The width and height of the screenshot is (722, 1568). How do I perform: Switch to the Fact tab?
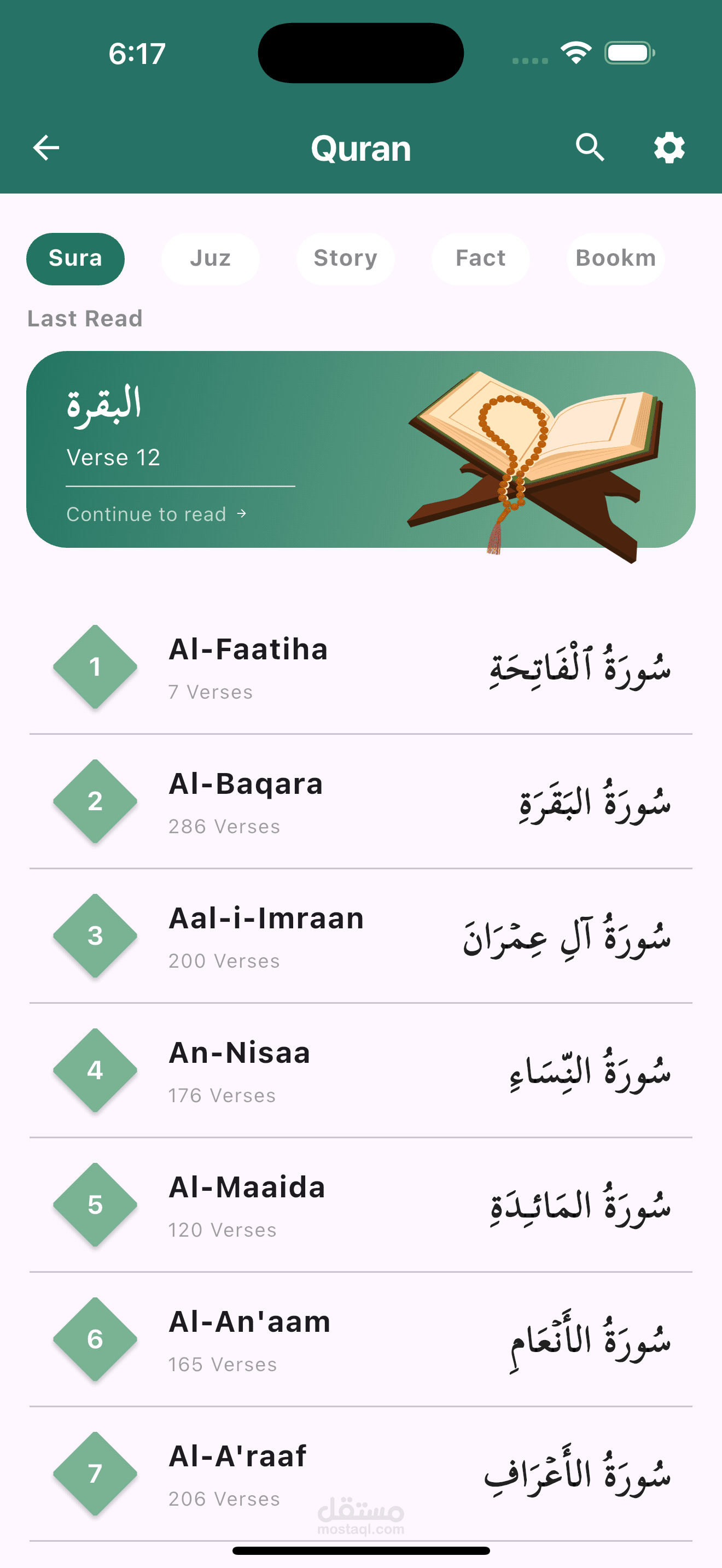(480, 259)
